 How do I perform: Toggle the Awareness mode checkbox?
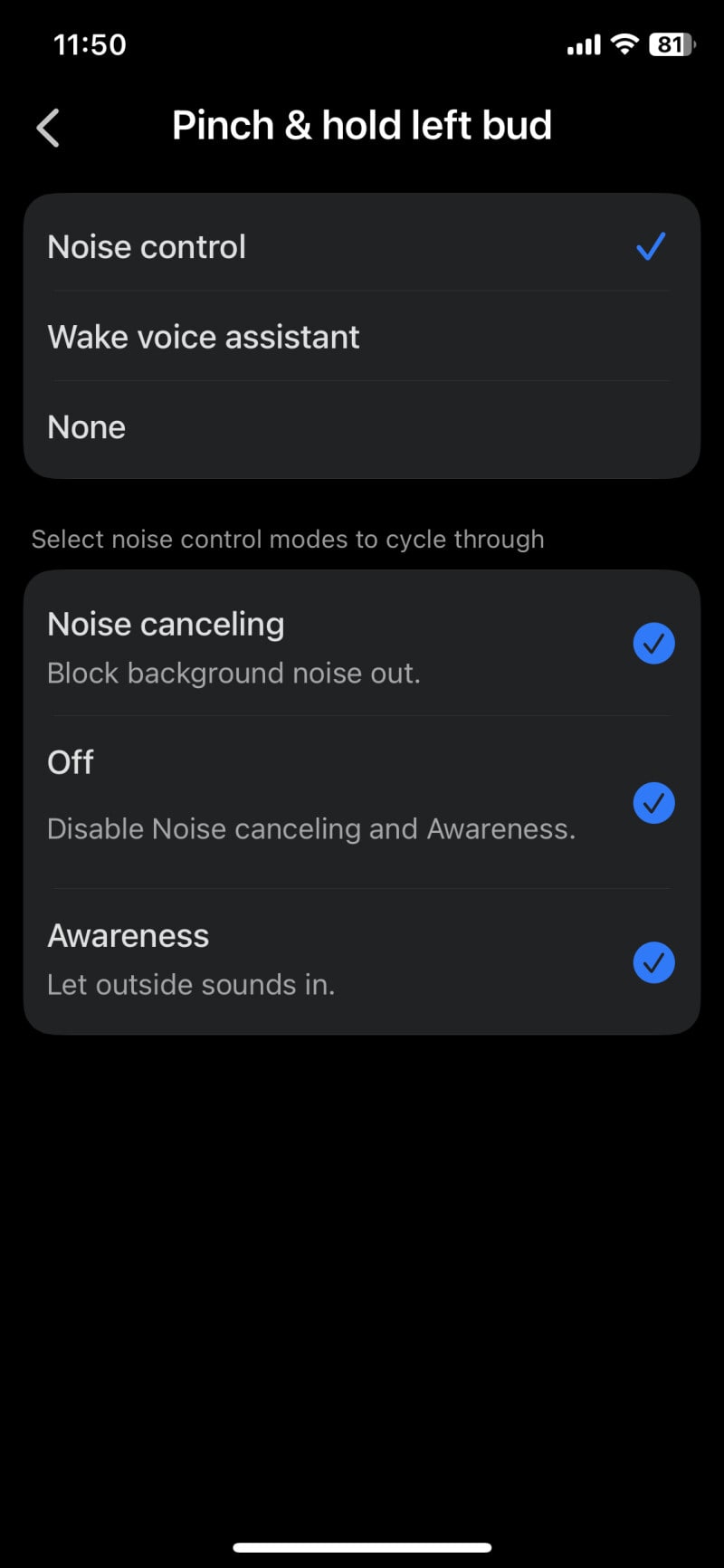pyautogui.click(x=653, y=962)
